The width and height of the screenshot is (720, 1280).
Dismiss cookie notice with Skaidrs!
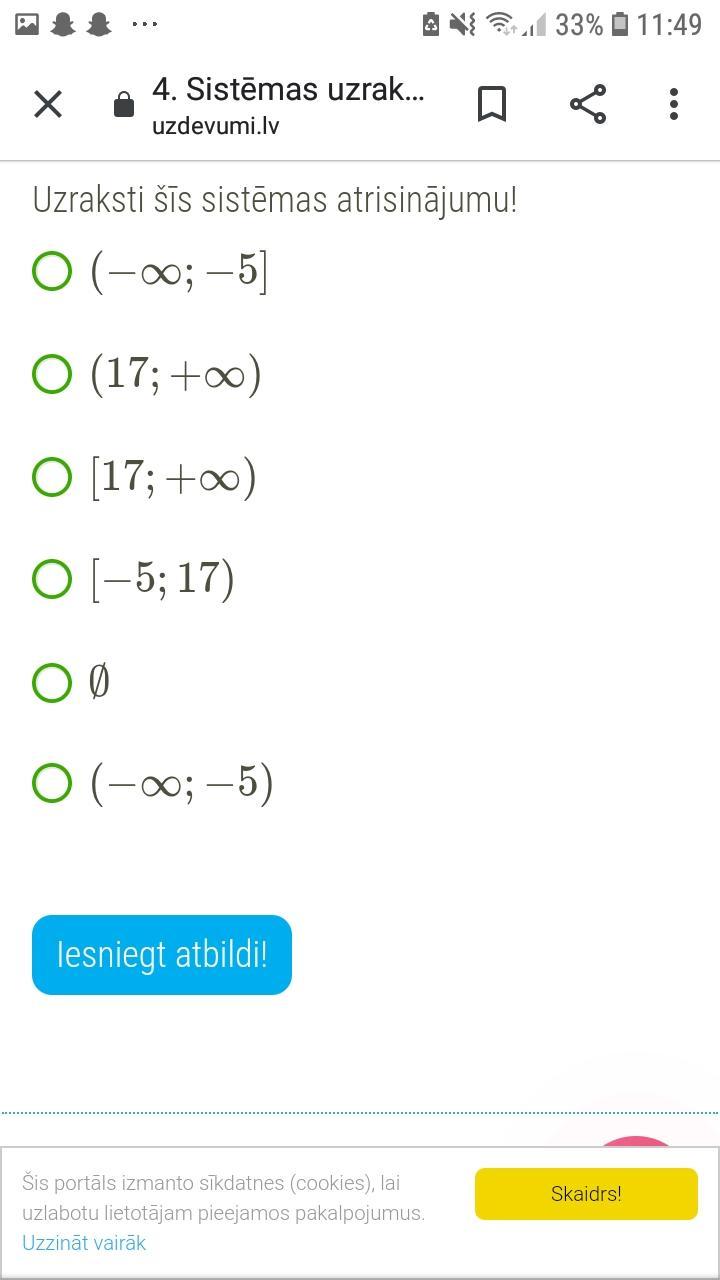(x=586, y=1194)
